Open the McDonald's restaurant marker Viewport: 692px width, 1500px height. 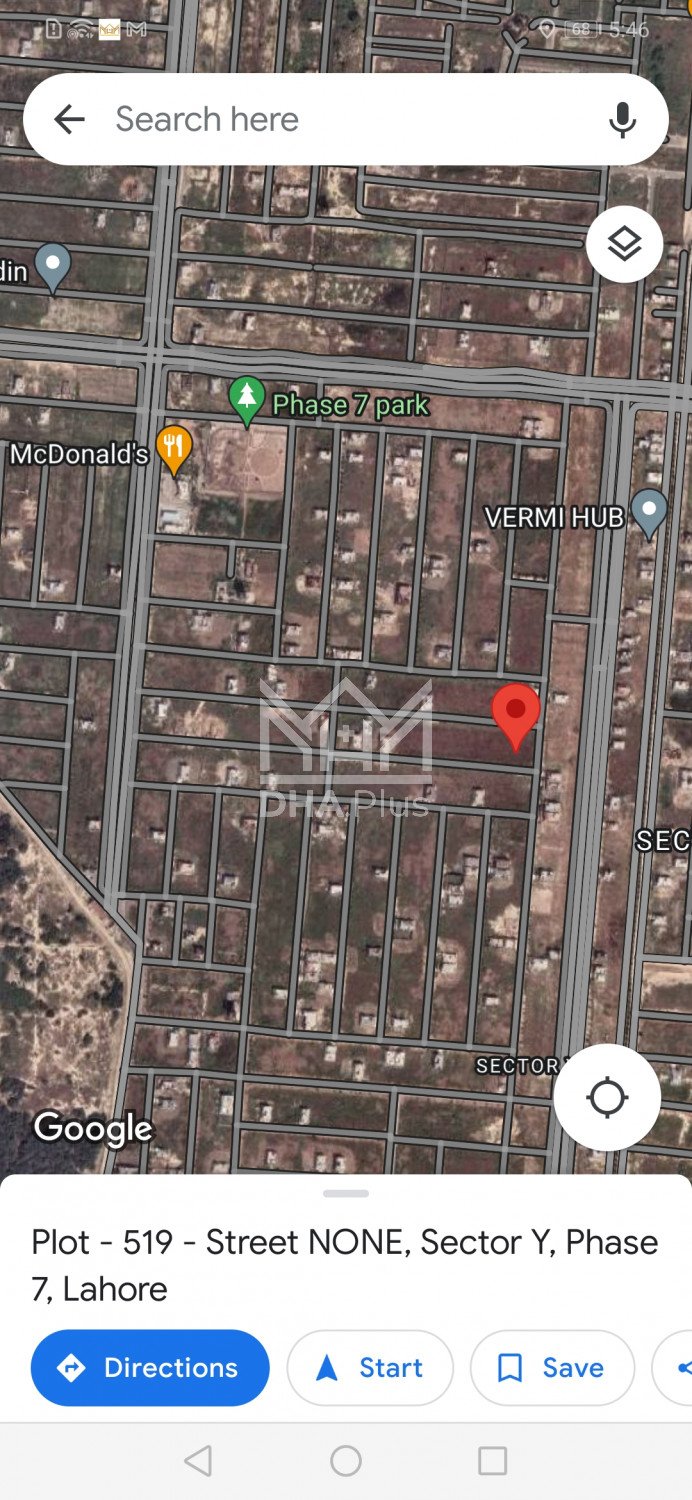(175, 448)
